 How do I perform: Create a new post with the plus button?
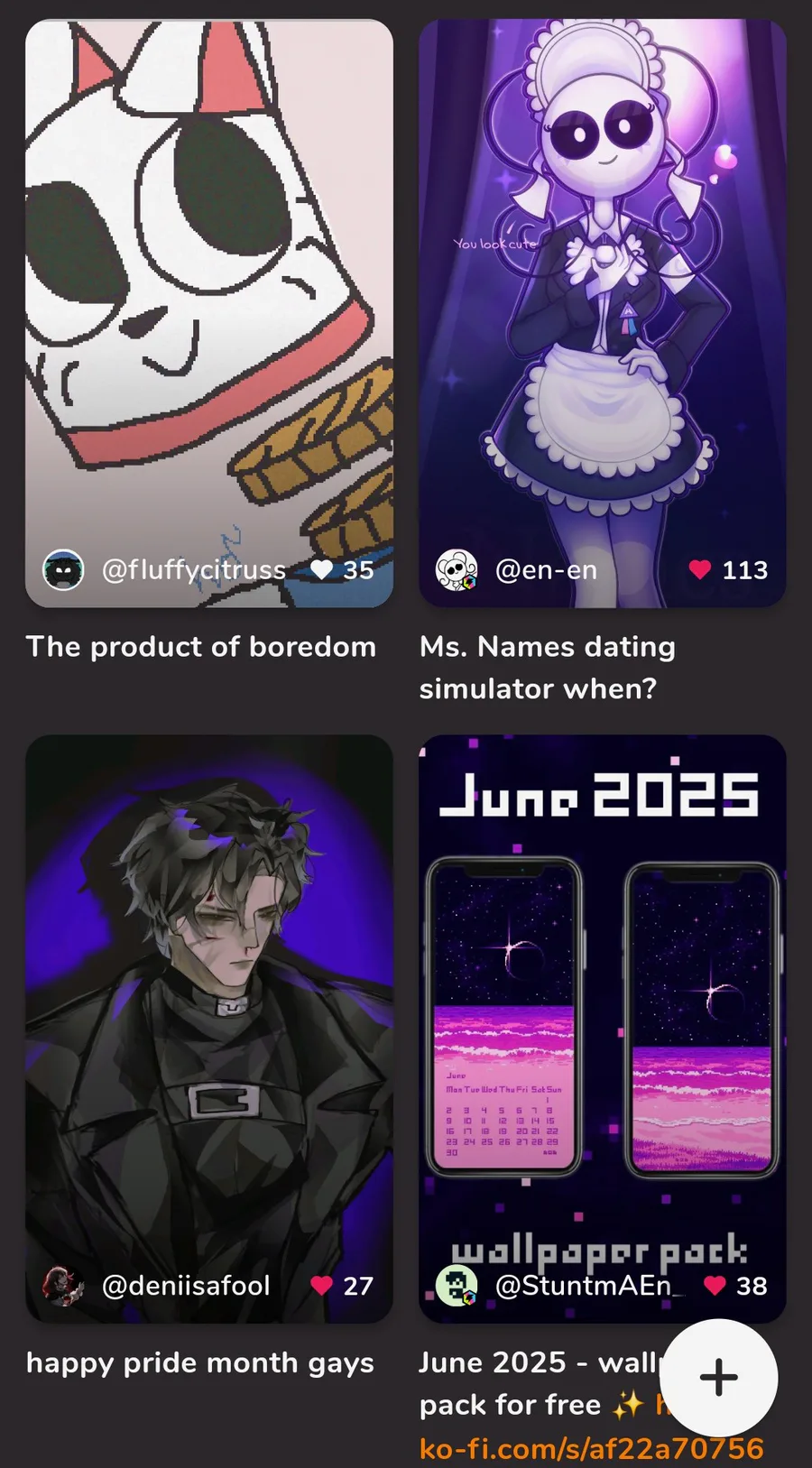click(718, 1378)
